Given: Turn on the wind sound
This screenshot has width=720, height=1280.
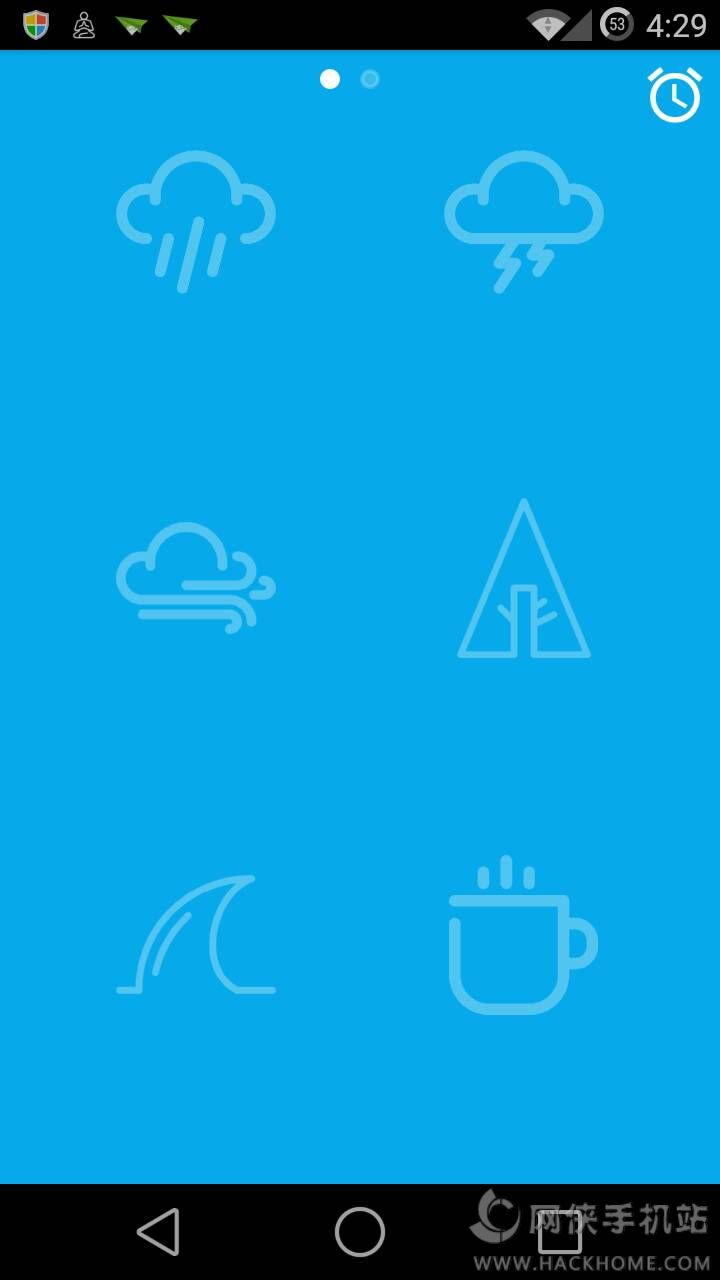Looking at the screenshot, I should tap(196, 578).
